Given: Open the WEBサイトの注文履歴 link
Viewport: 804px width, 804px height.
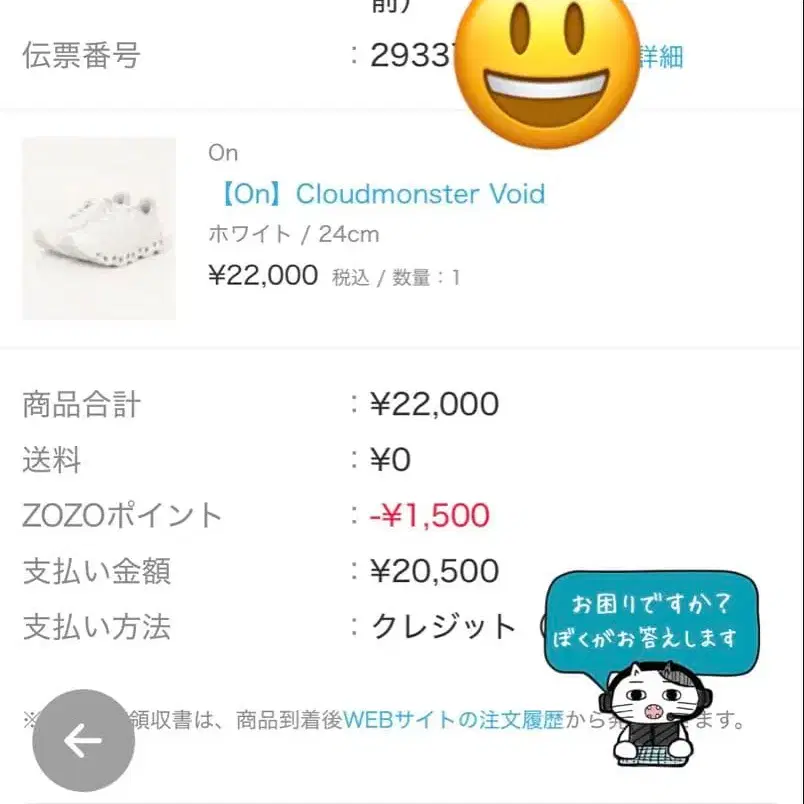Looking at the screenshot, I should point(453,720).
